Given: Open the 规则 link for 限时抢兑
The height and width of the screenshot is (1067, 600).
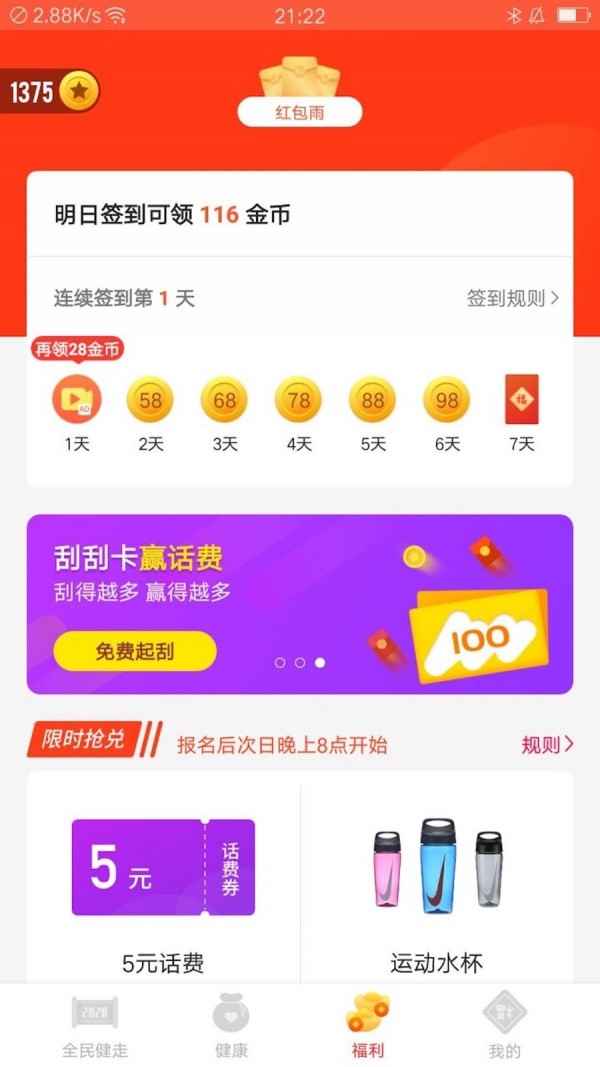Looking at the screenshot, I should click(547, 744).
